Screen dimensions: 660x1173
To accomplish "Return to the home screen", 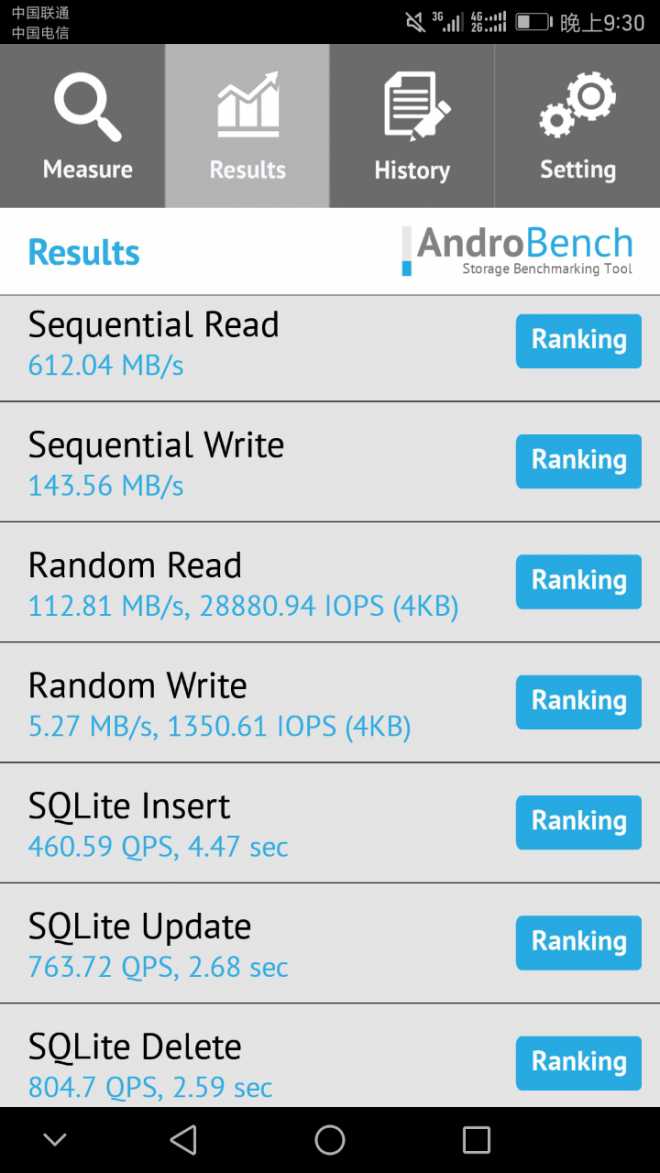I will click(330, 1139).
